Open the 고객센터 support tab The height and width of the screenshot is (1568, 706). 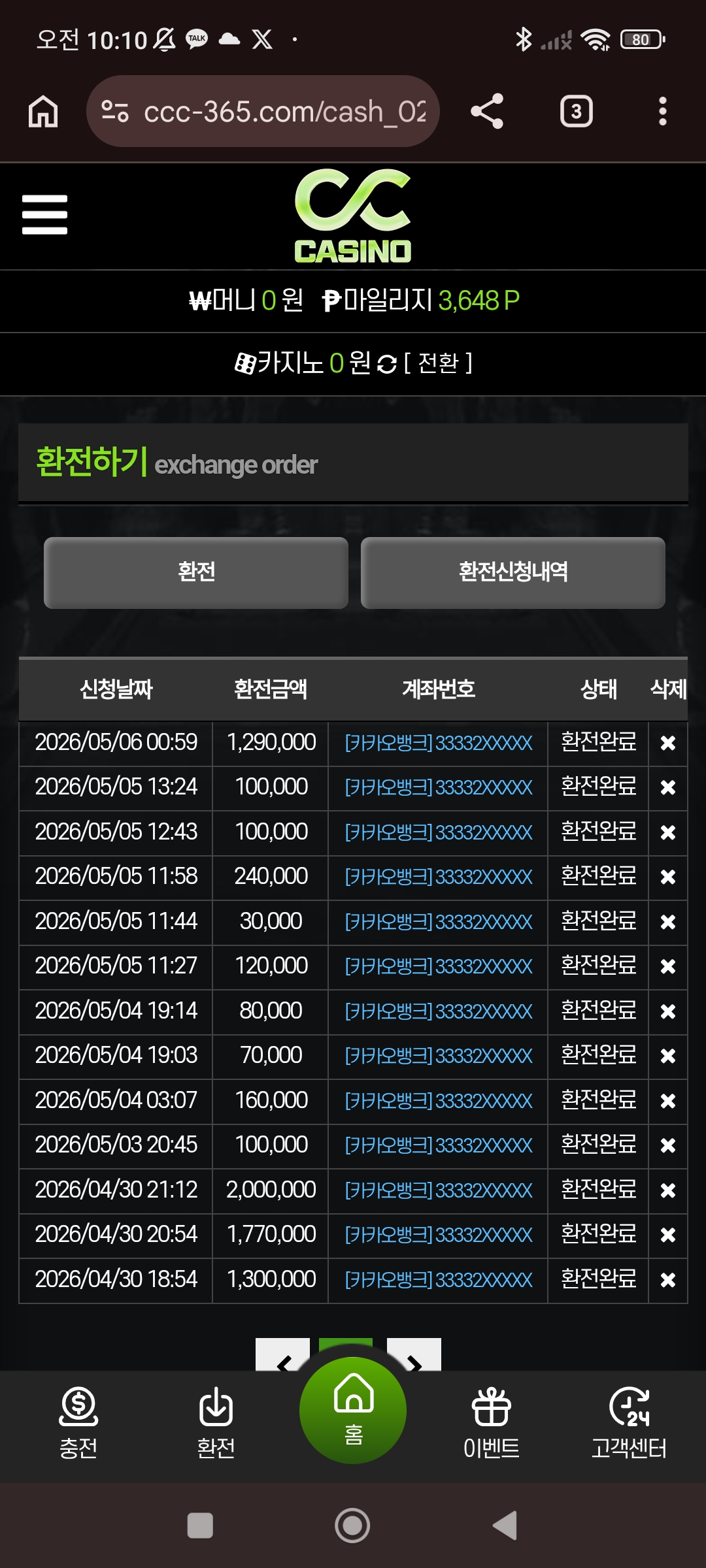(629, 1423)
